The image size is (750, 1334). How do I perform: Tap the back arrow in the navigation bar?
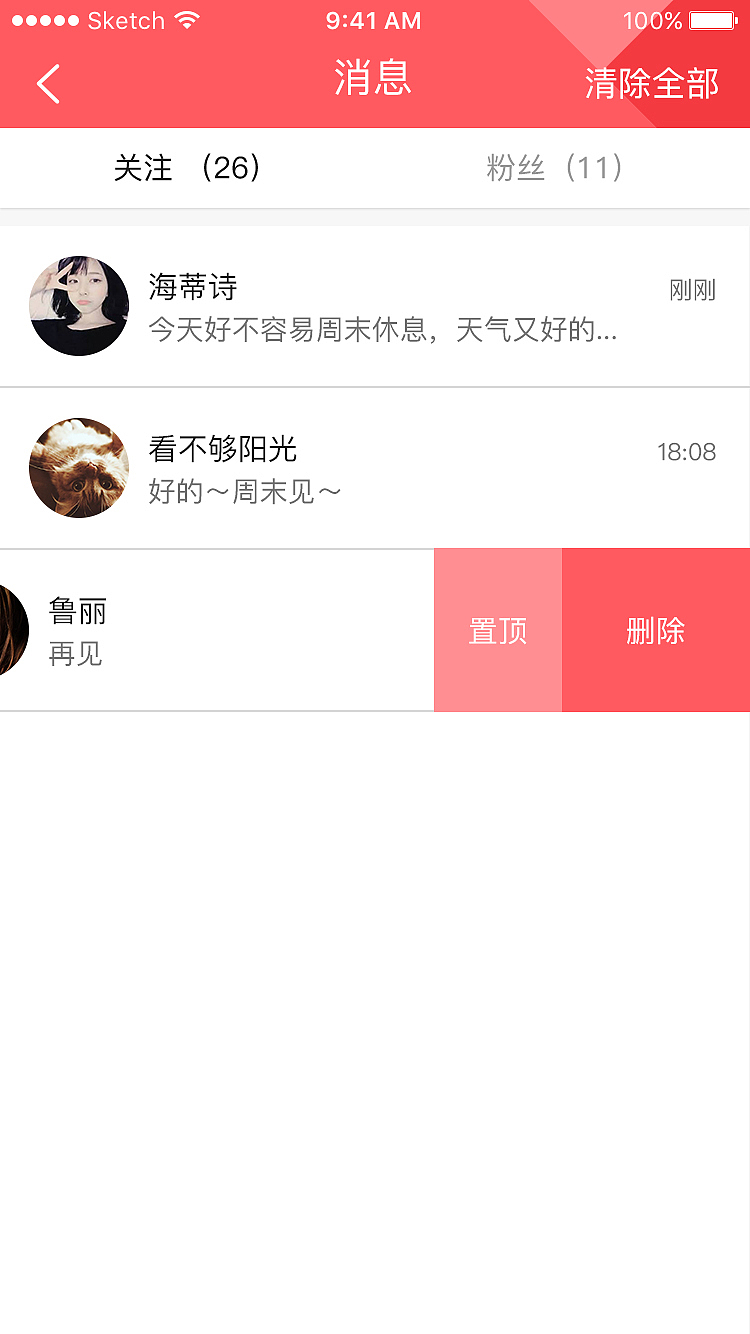pyautogui.click(x=47, y=83)
